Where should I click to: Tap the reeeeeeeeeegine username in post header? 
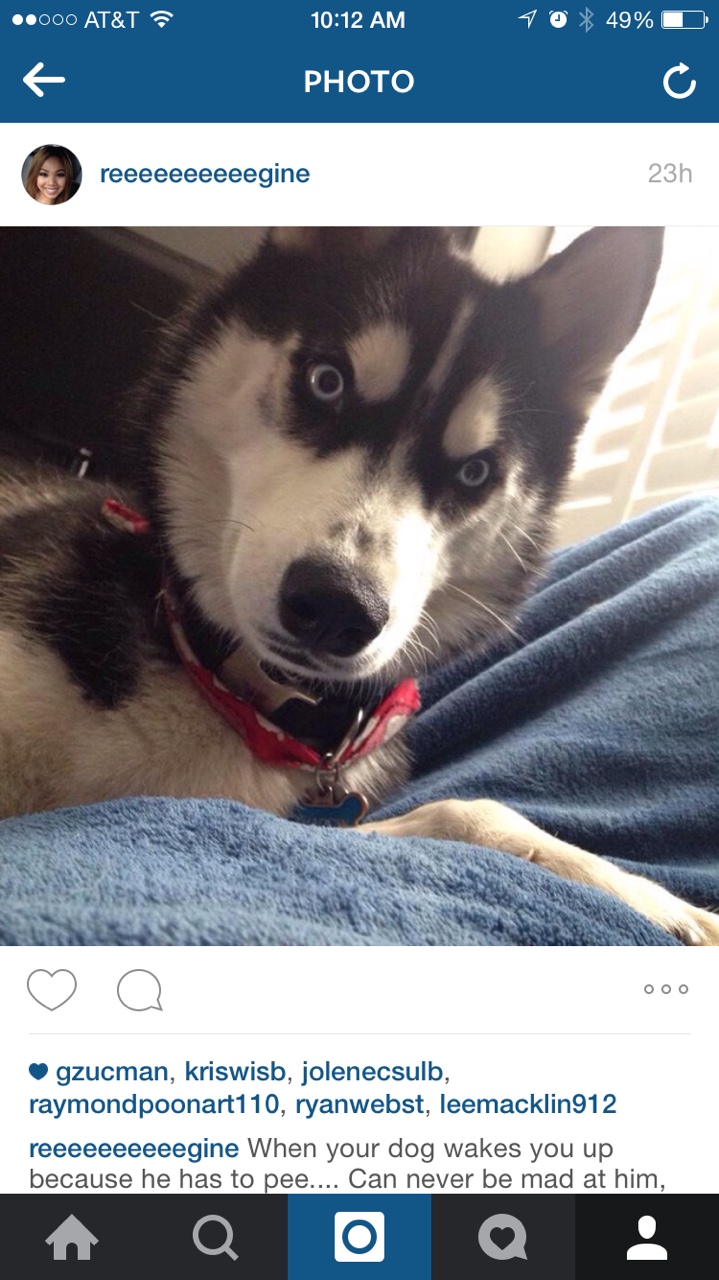205,174
